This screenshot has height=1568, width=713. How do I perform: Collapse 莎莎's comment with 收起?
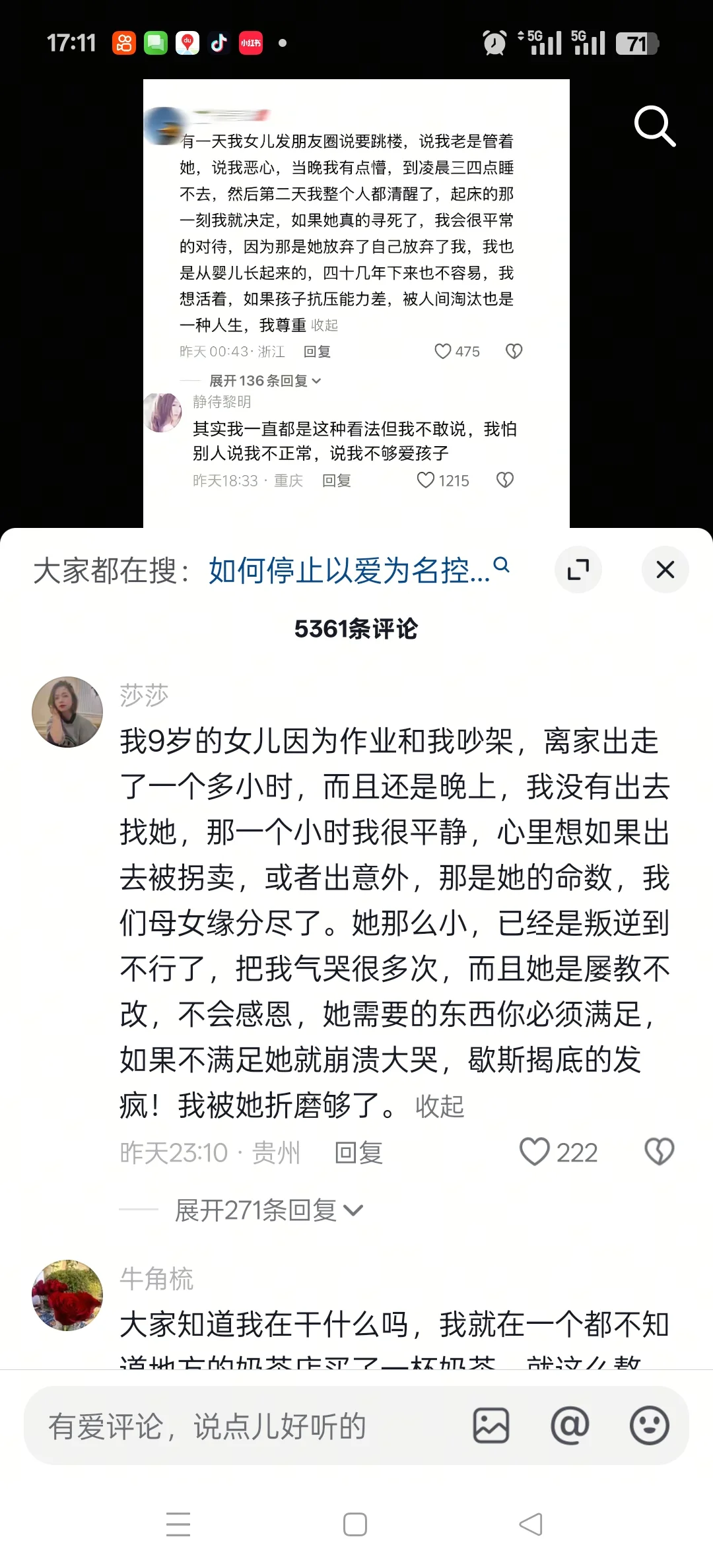pyautogui.click(x=440, y=1107)
